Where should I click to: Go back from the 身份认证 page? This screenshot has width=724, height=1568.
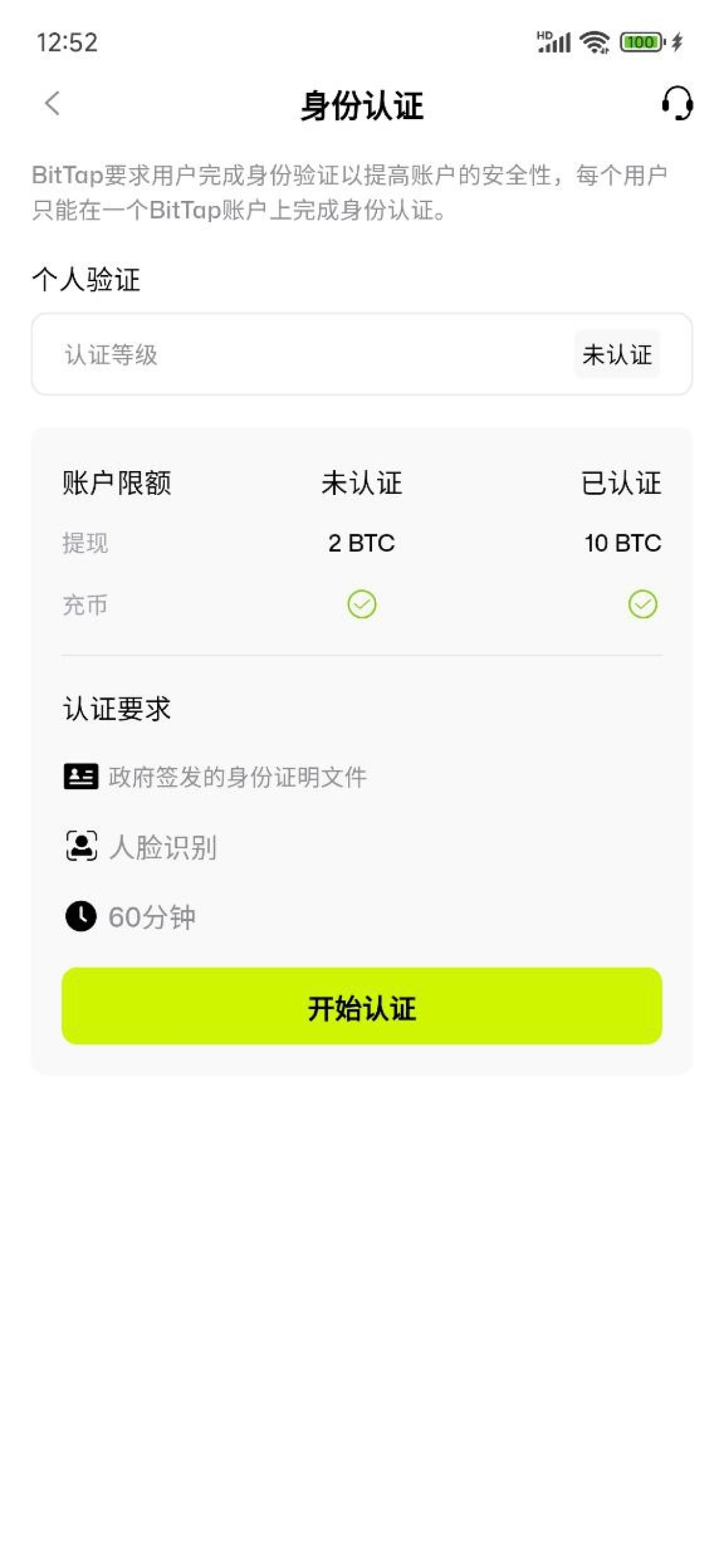click(x=53, y=104)
